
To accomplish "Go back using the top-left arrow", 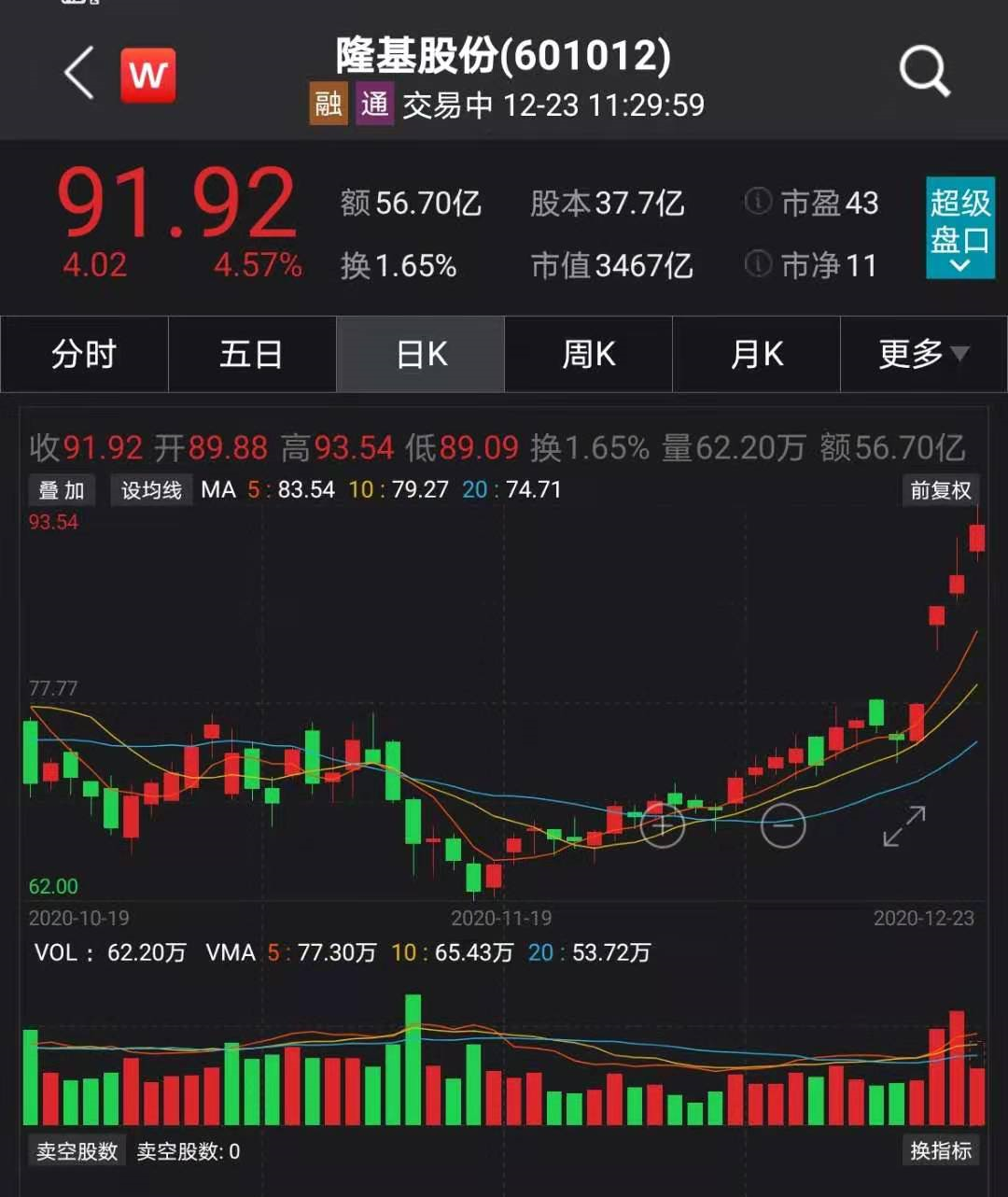I will 80,73.
